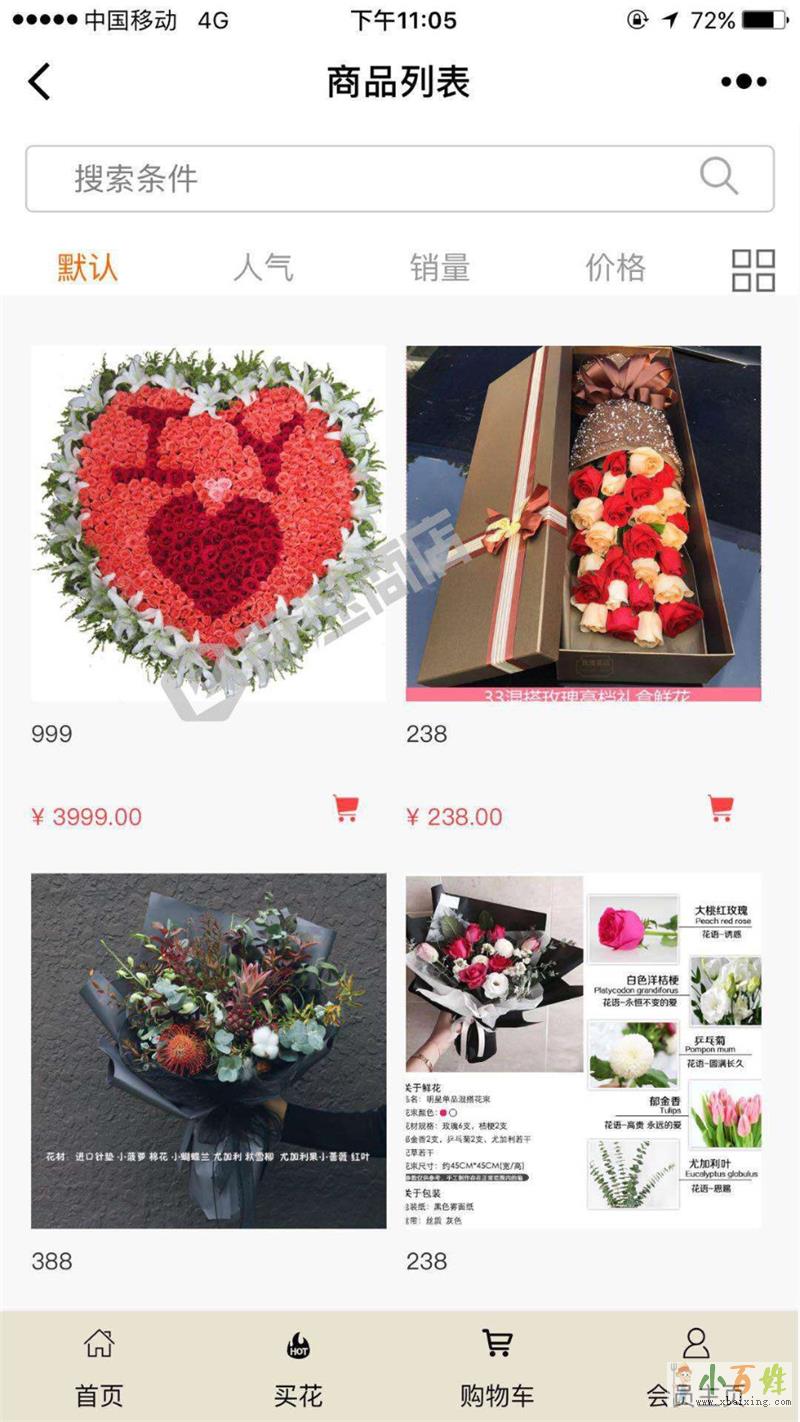This screenshot has height=1422, width=800.
Task: Go to the 首页 home tab
Action: click(99, 1368)
